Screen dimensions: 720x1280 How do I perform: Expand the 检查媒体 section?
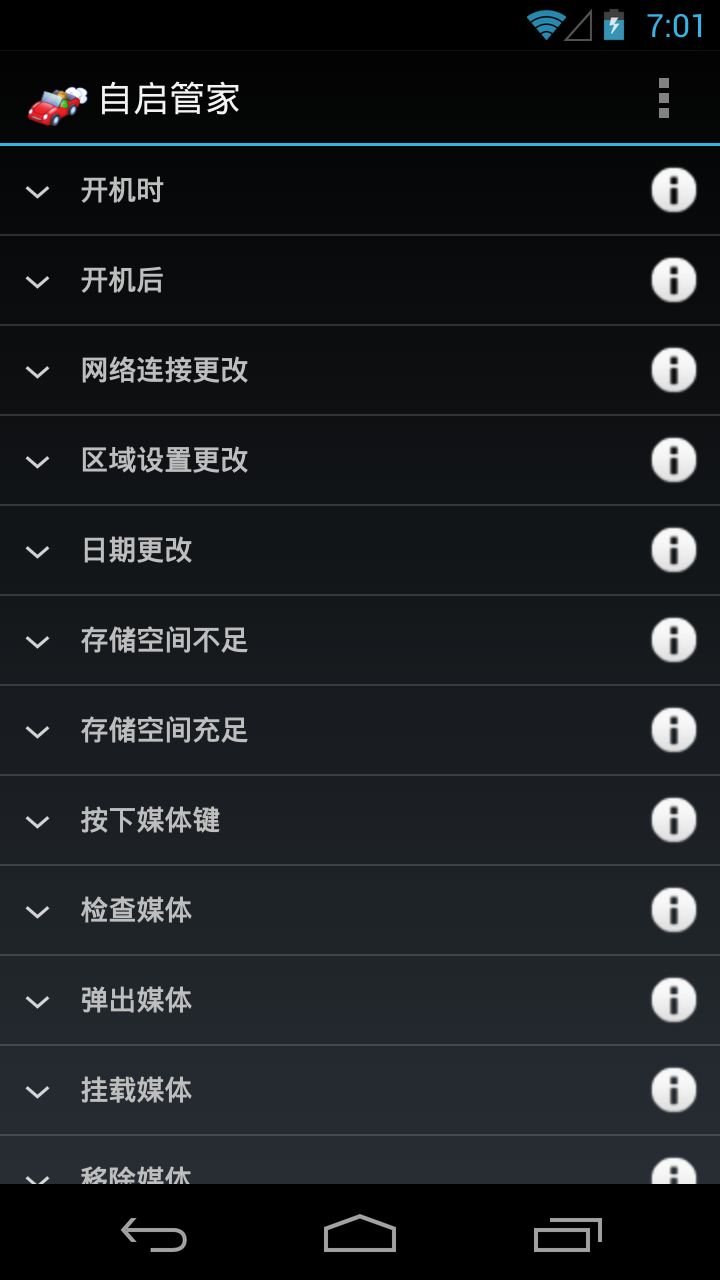(x=38, y=911)
